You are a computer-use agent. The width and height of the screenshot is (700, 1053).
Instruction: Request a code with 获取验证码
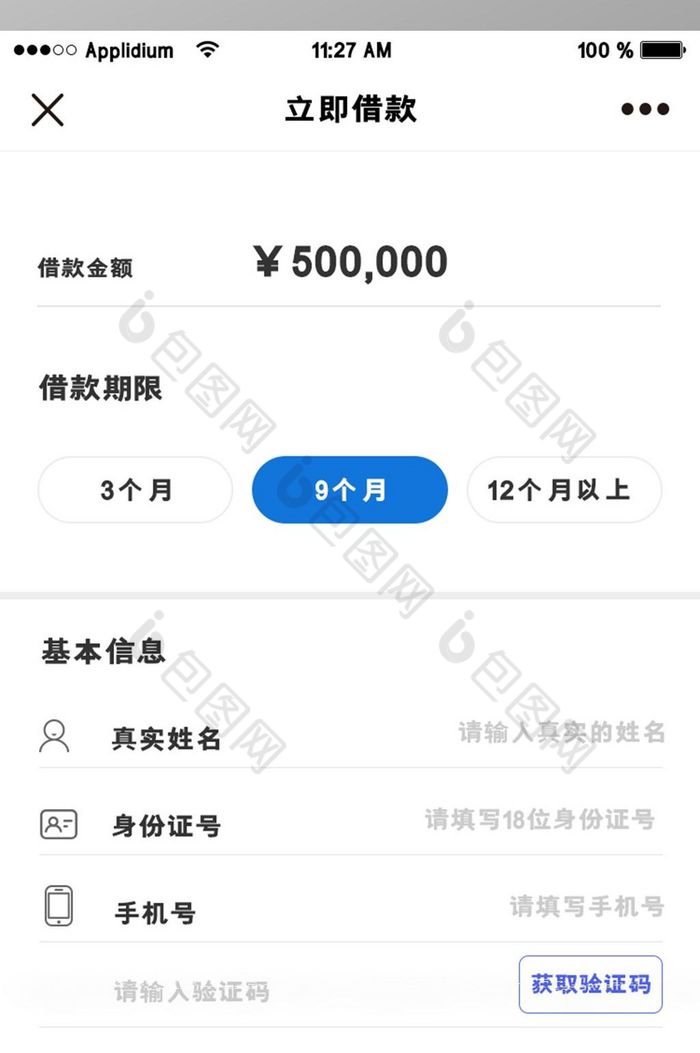(590, 984)
